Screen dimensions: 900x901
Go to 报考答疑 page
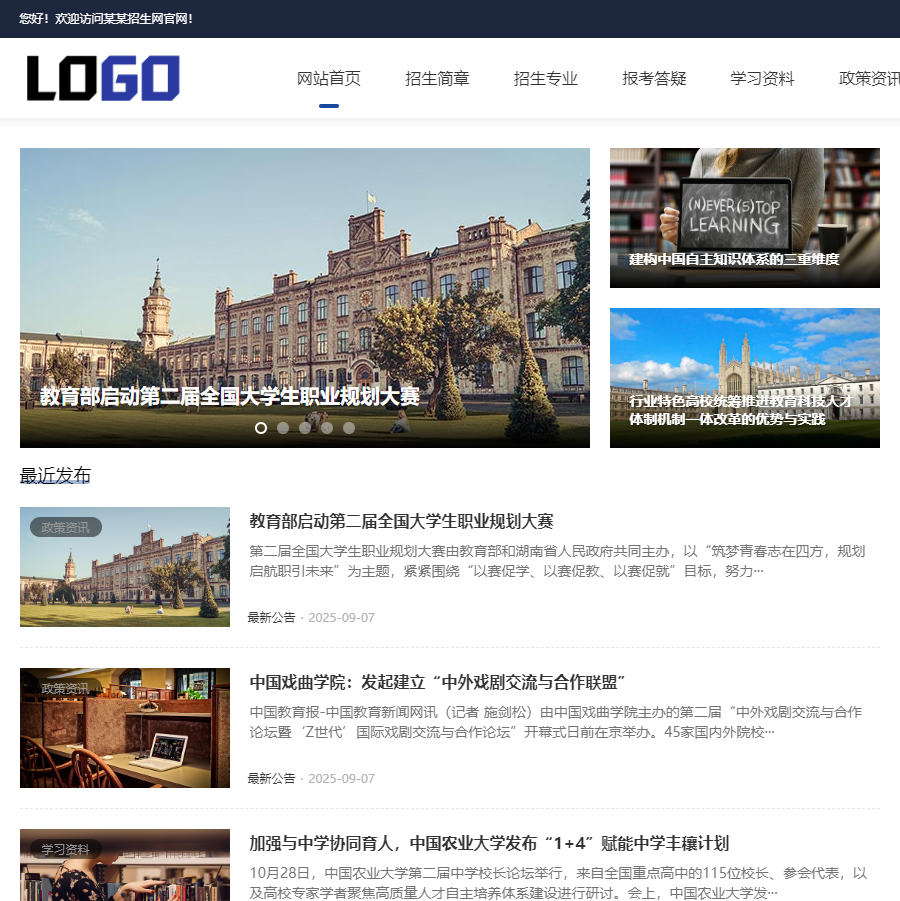click(x=654, y=79)
